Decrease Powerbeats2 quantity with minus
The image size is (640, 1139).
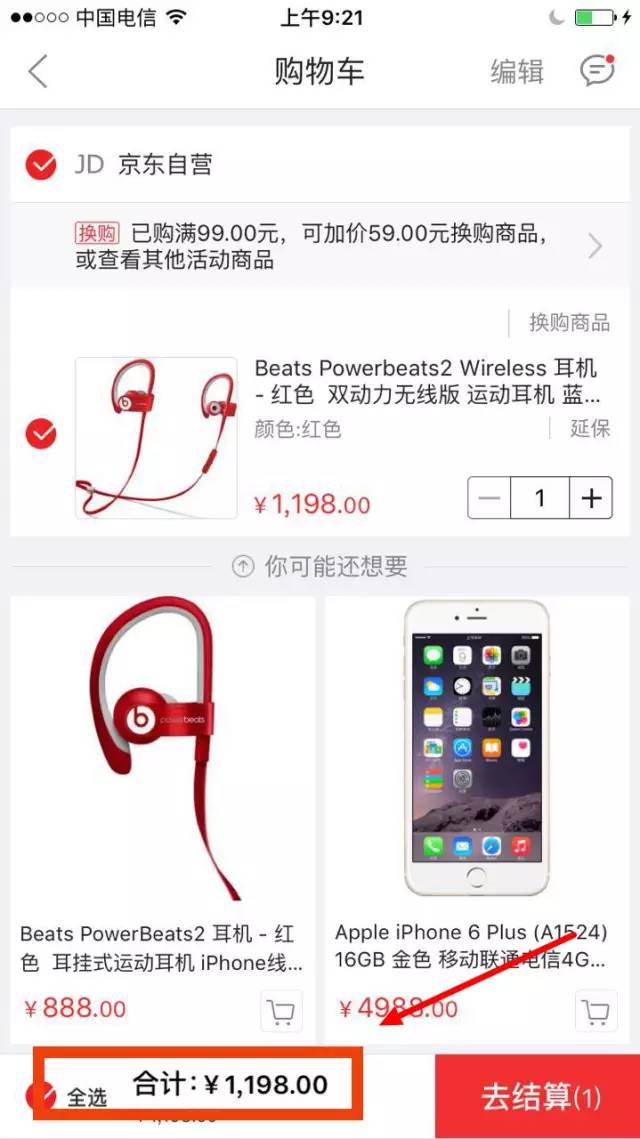tap(489, 498)
